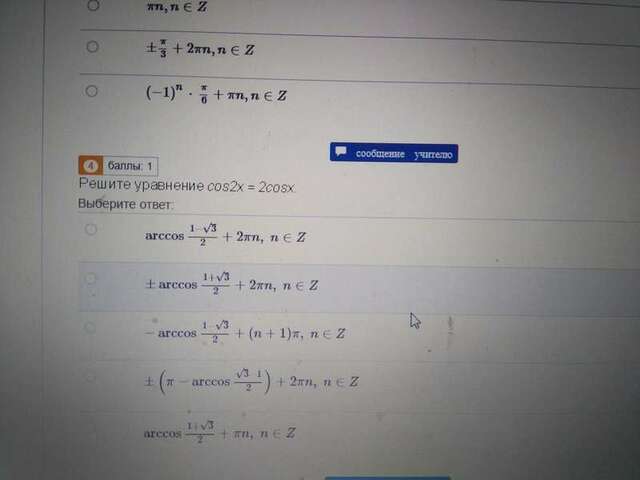Pick arccos (1−√3)/2 + 2πn option

(x=91, y=230)
